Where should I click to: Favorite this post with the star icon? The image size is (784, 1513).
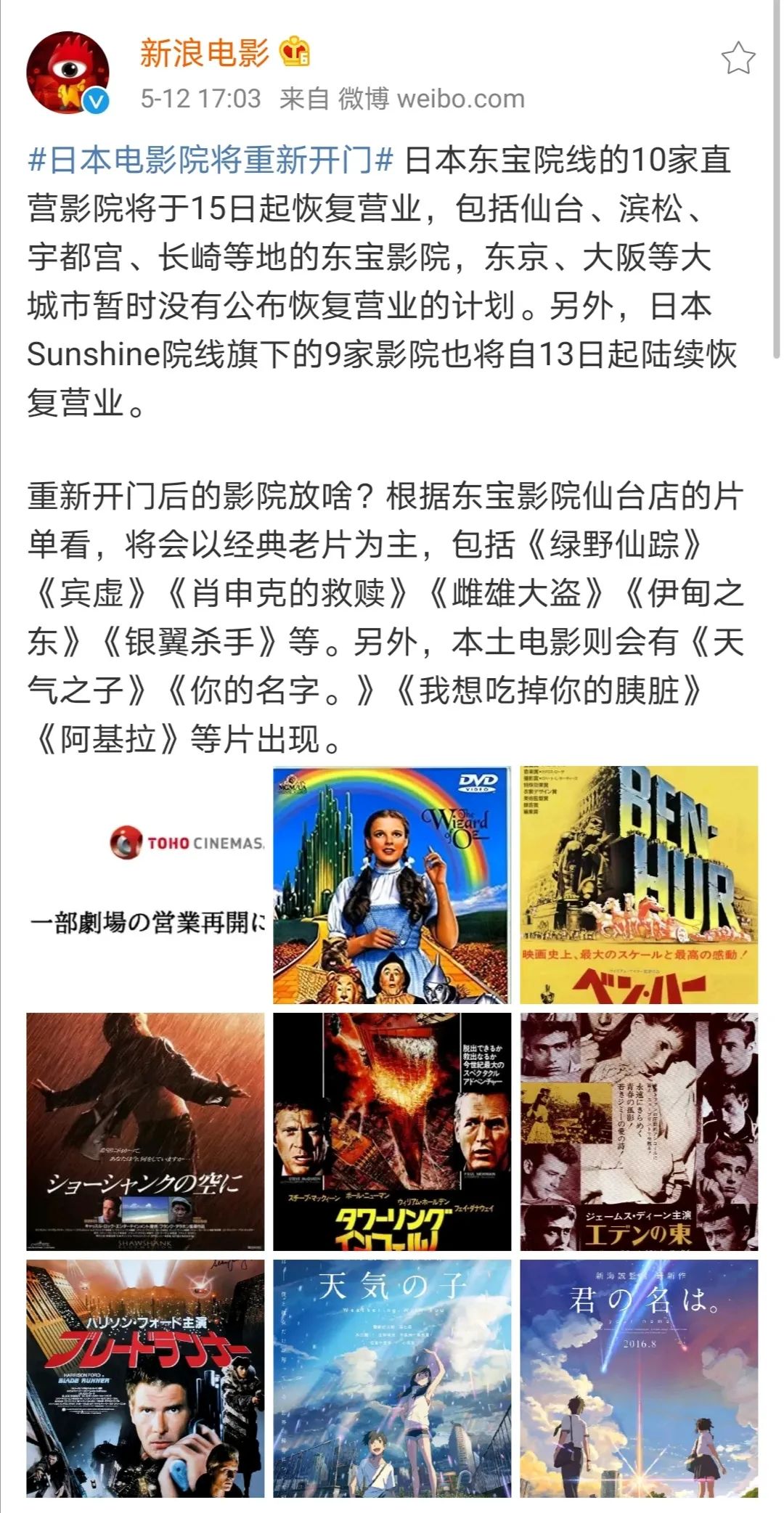738,58
